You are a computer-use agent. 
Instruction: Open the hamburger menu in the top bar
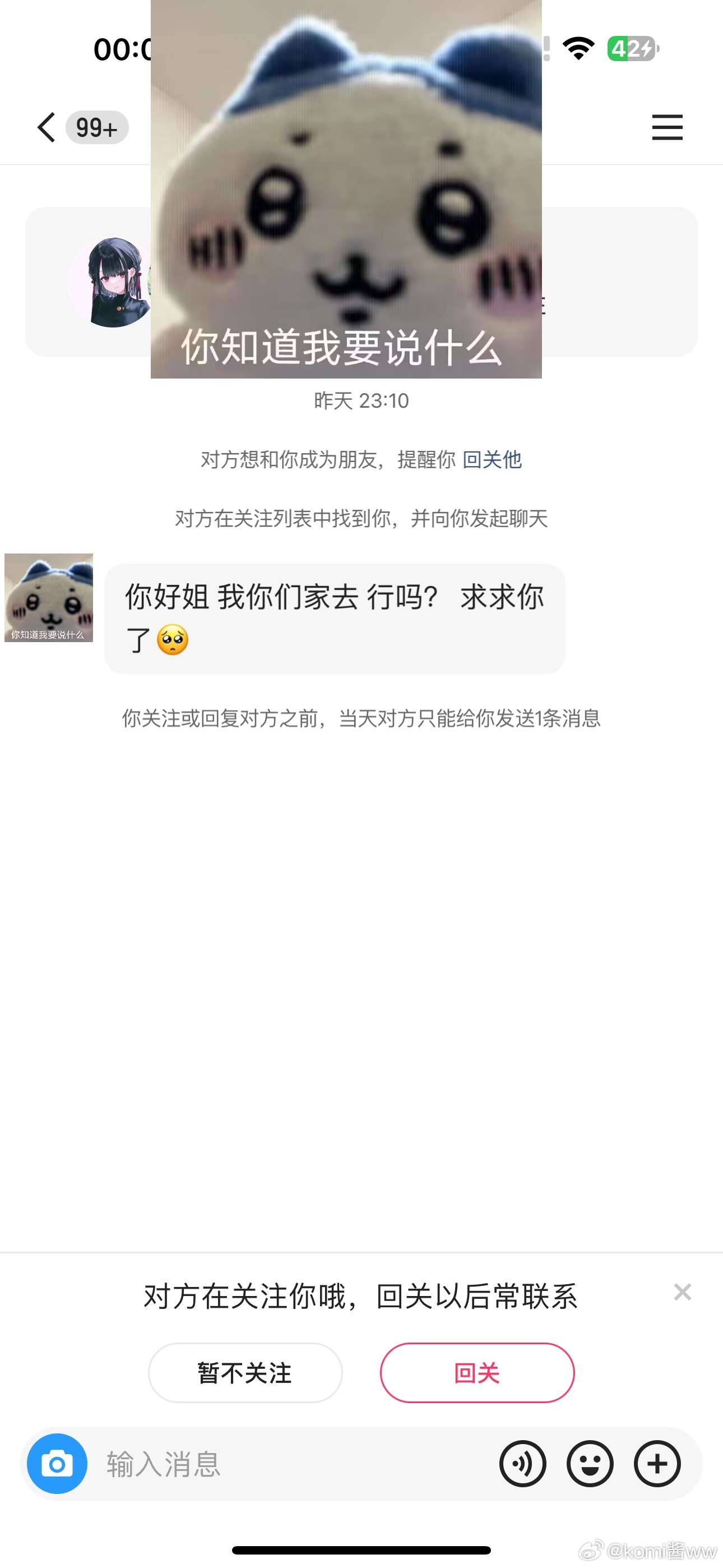pos(667,127)
